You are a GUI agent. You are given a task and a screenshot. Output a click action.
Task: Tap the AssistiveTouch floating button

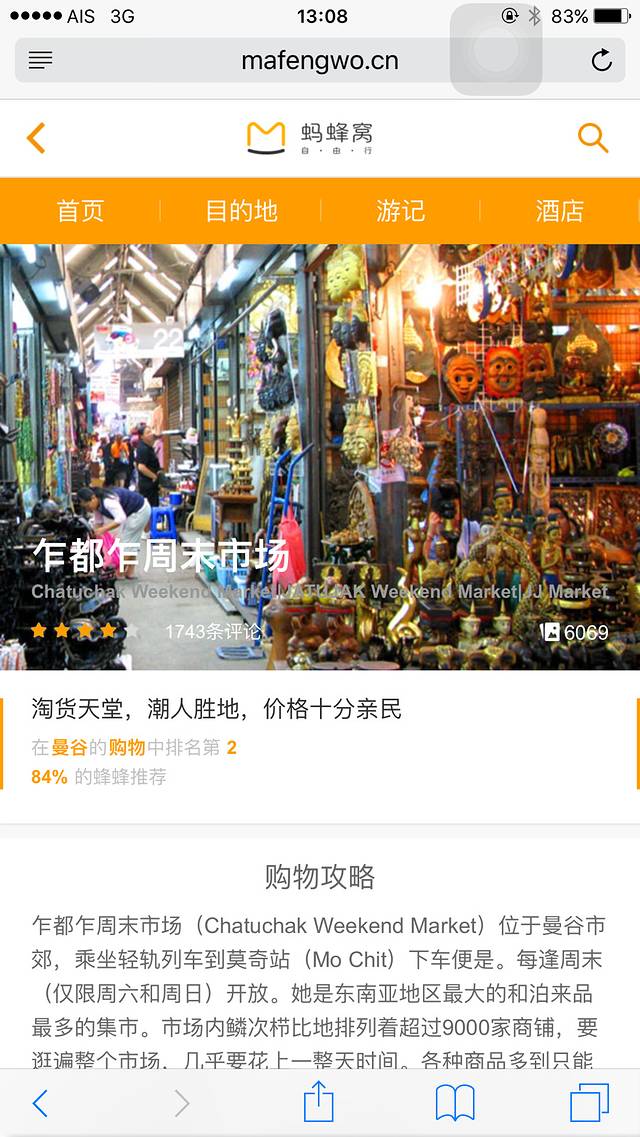coord(496,50)
